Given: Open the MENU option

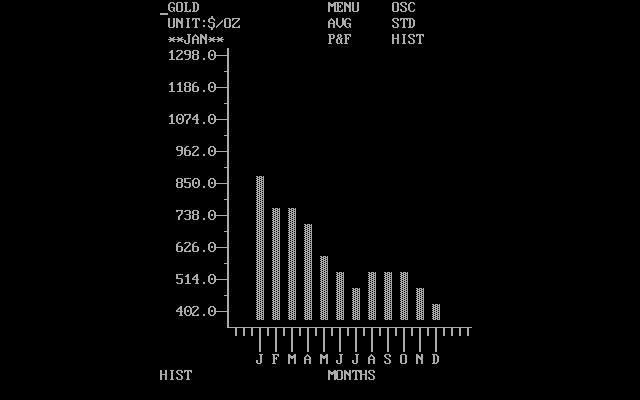Looking at the screenshot, I should pyautogui.click(x=343, y=8).
